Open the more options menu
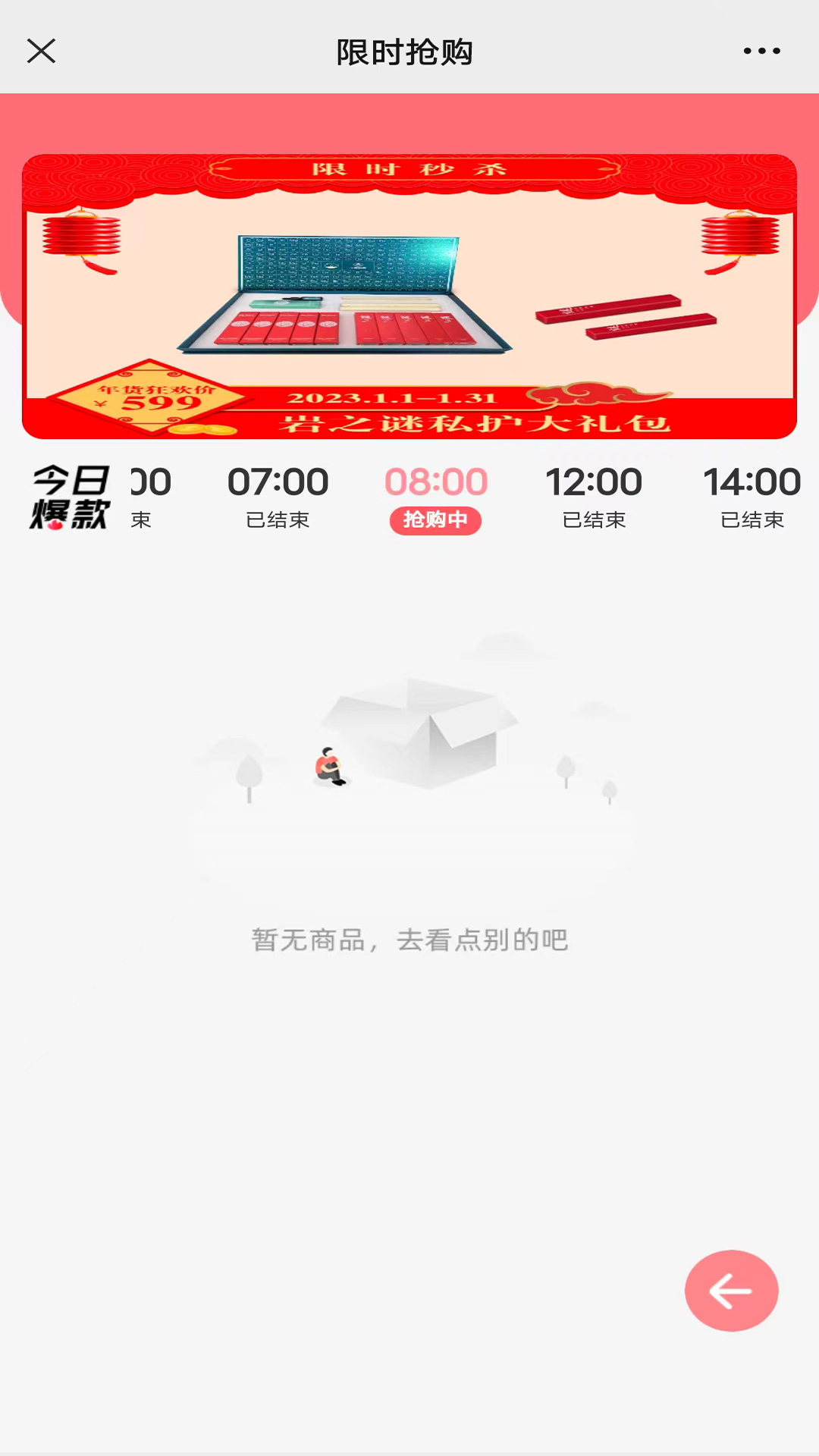 [763, 52]
